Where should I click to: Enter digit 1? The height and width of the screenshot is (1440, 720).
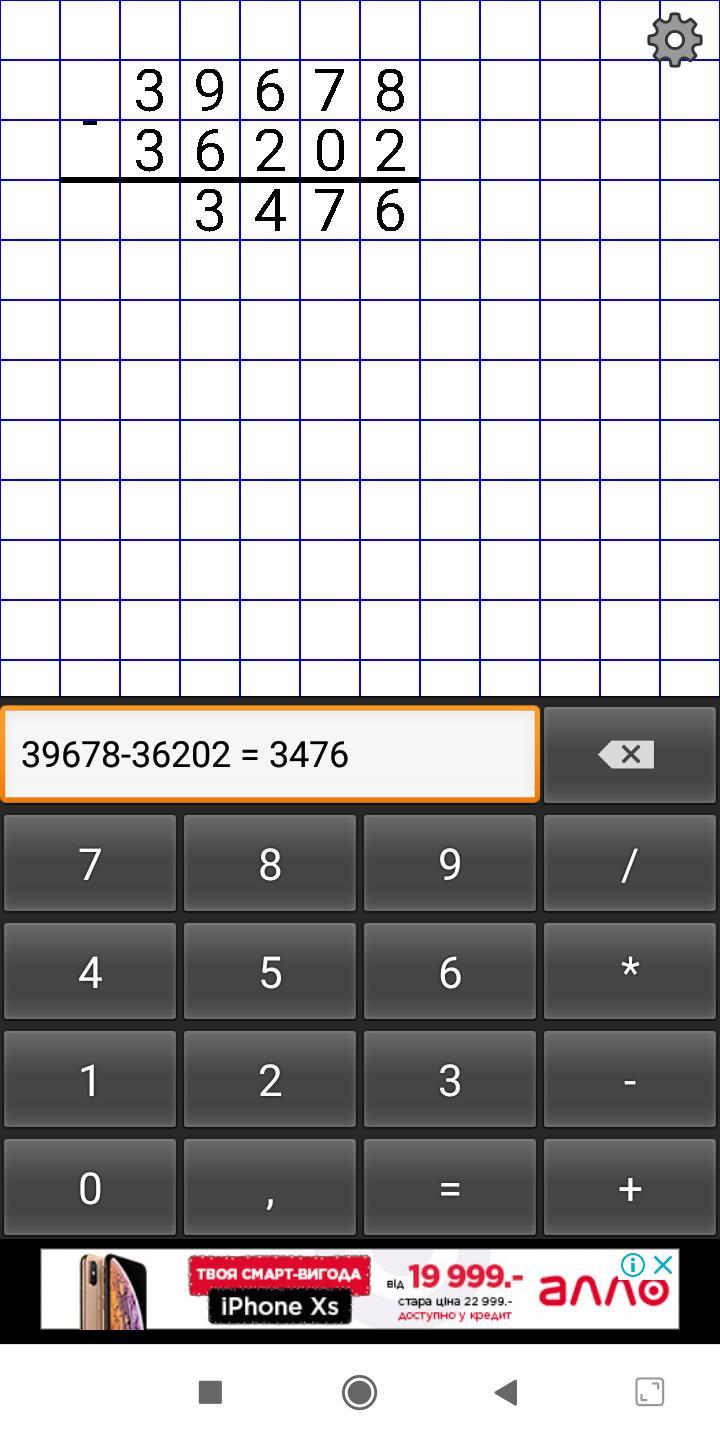click(x=90, y=1080)
